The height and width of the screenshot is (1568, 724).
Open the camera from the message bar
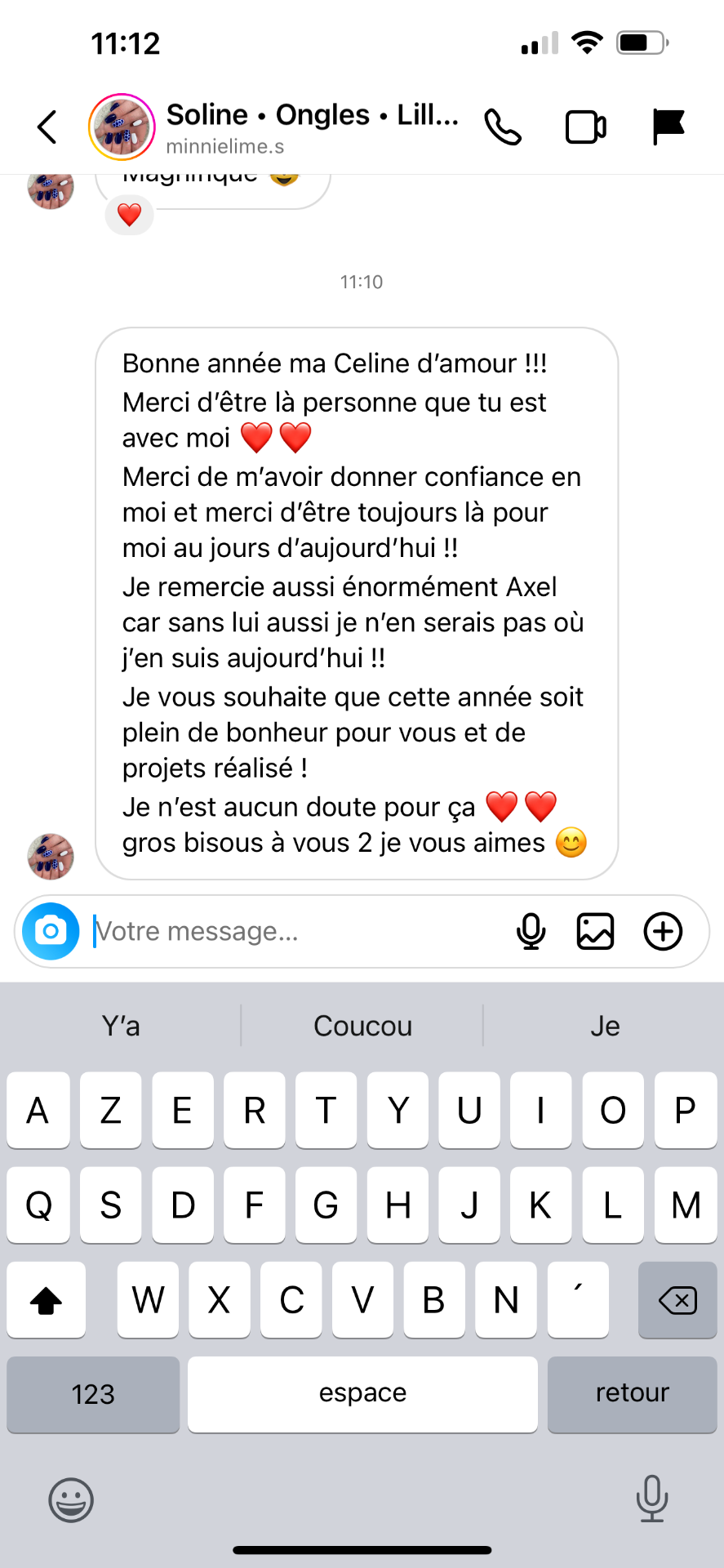coord(51,931)
